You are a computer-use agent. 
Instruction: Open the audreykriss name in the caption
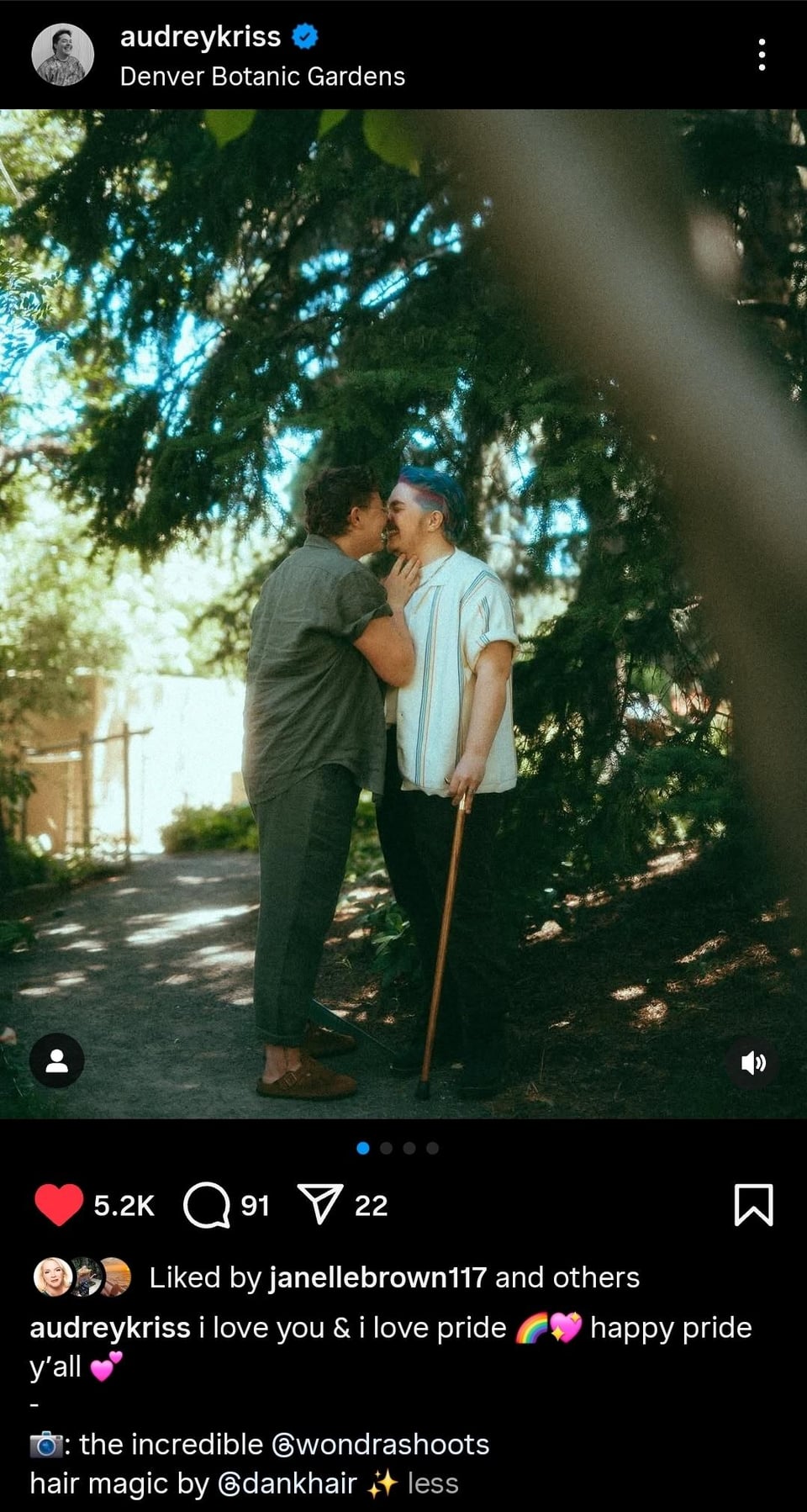pos(110,1327)
